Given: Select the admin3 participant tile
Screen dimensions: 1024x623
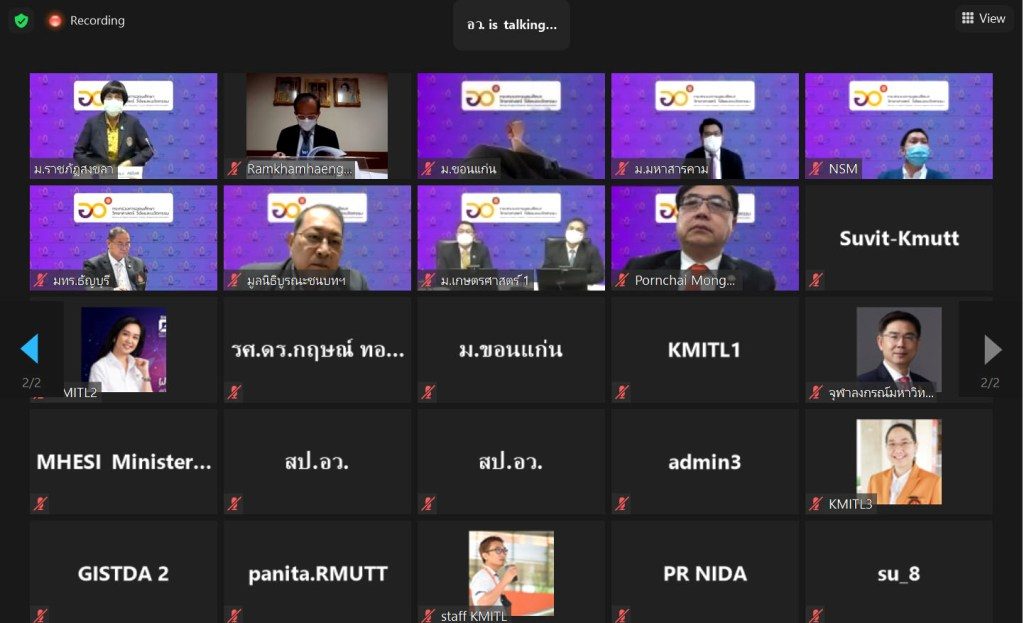Looking at the screenshot, I should coord(704,462).
